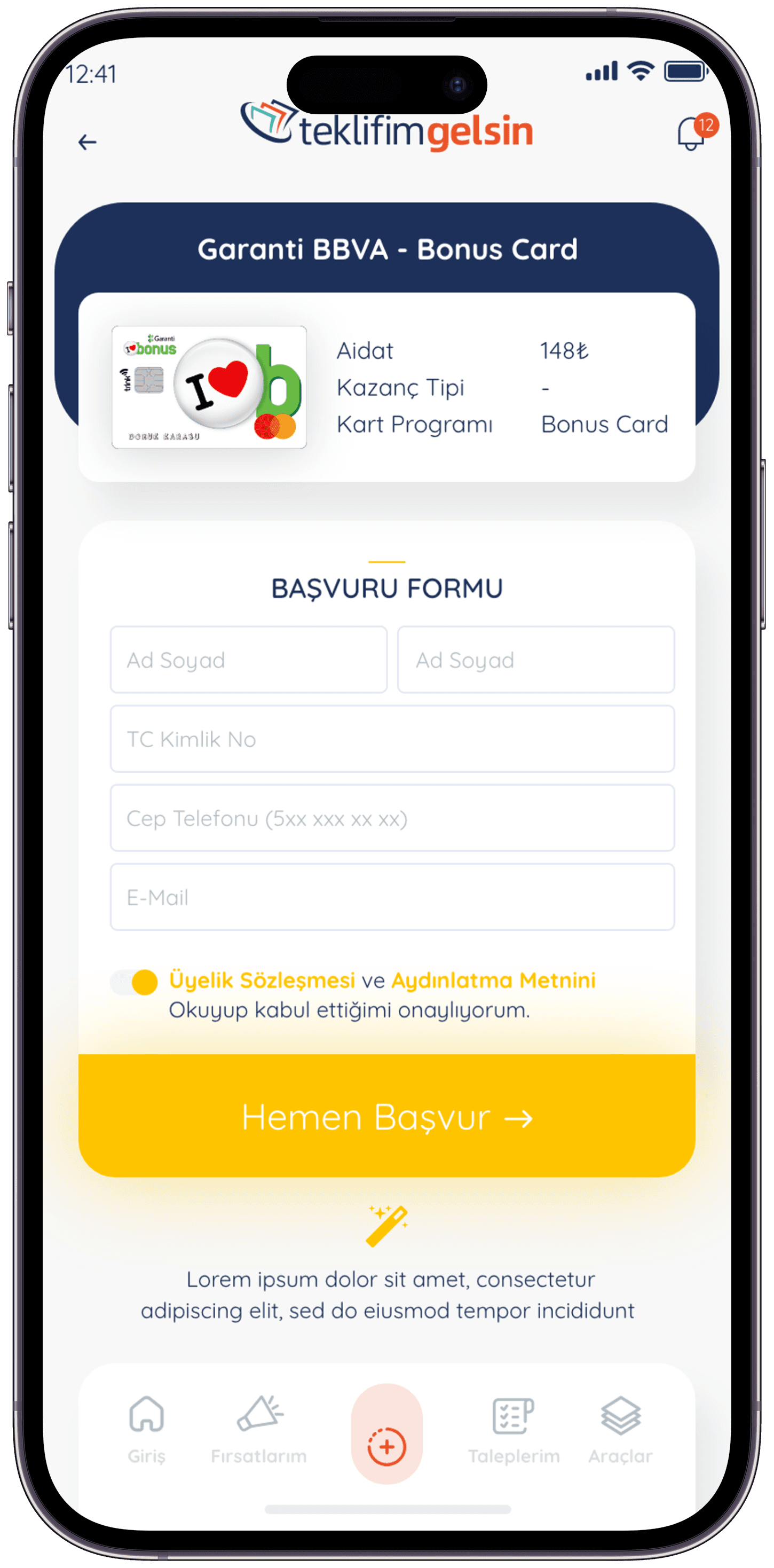Viewport: 774px width, 1568px height.
Task: Go back with the arrow icon
Action: pyautogui.click(x=88, y=142)
